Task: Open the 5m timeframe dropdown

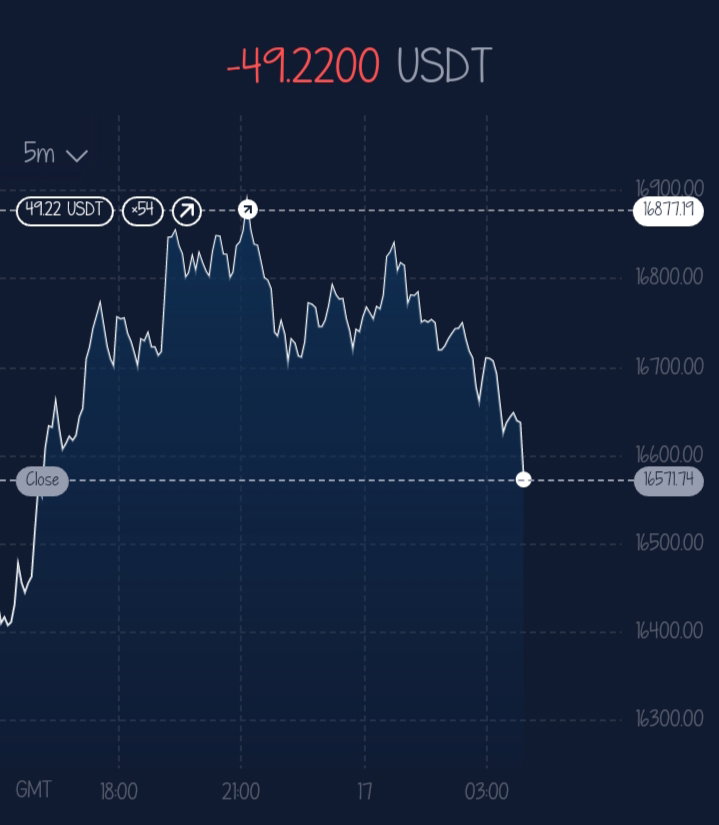Action: (x=55, y=153)
